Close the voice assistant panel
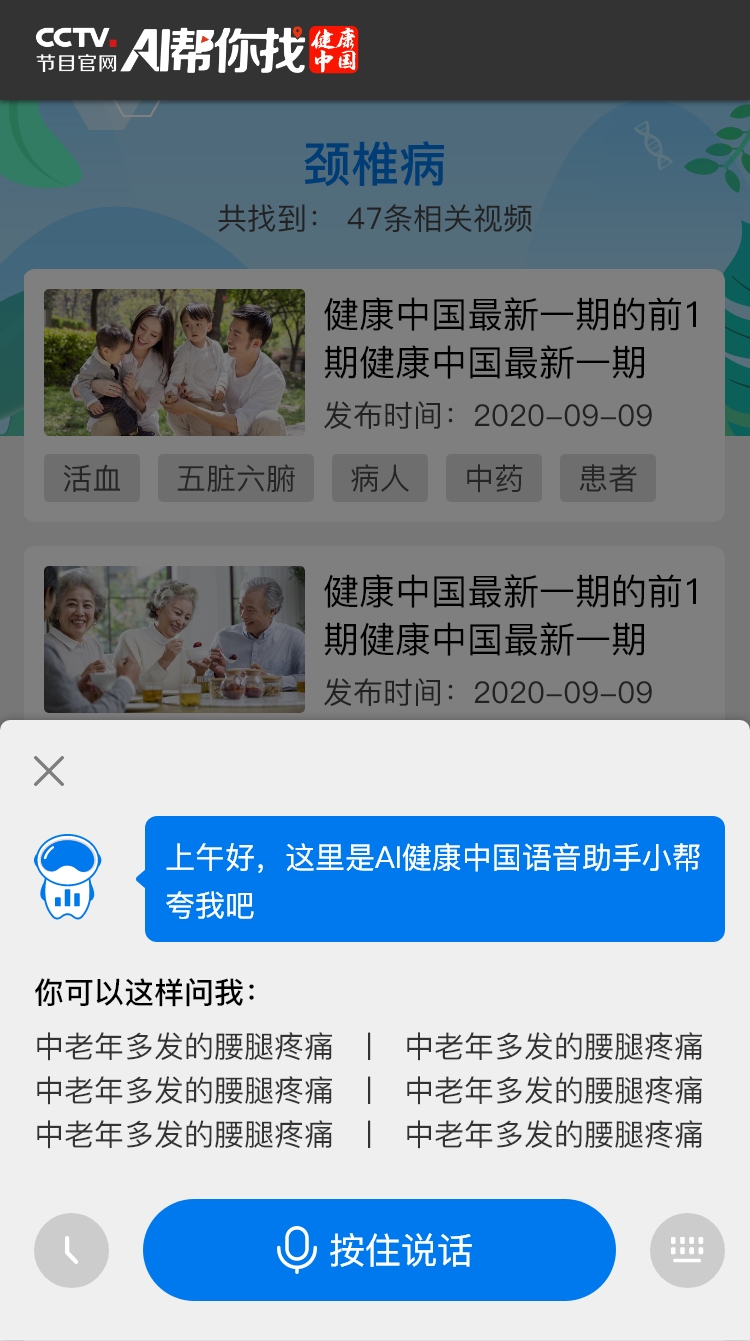 click(x=49, y=771)
